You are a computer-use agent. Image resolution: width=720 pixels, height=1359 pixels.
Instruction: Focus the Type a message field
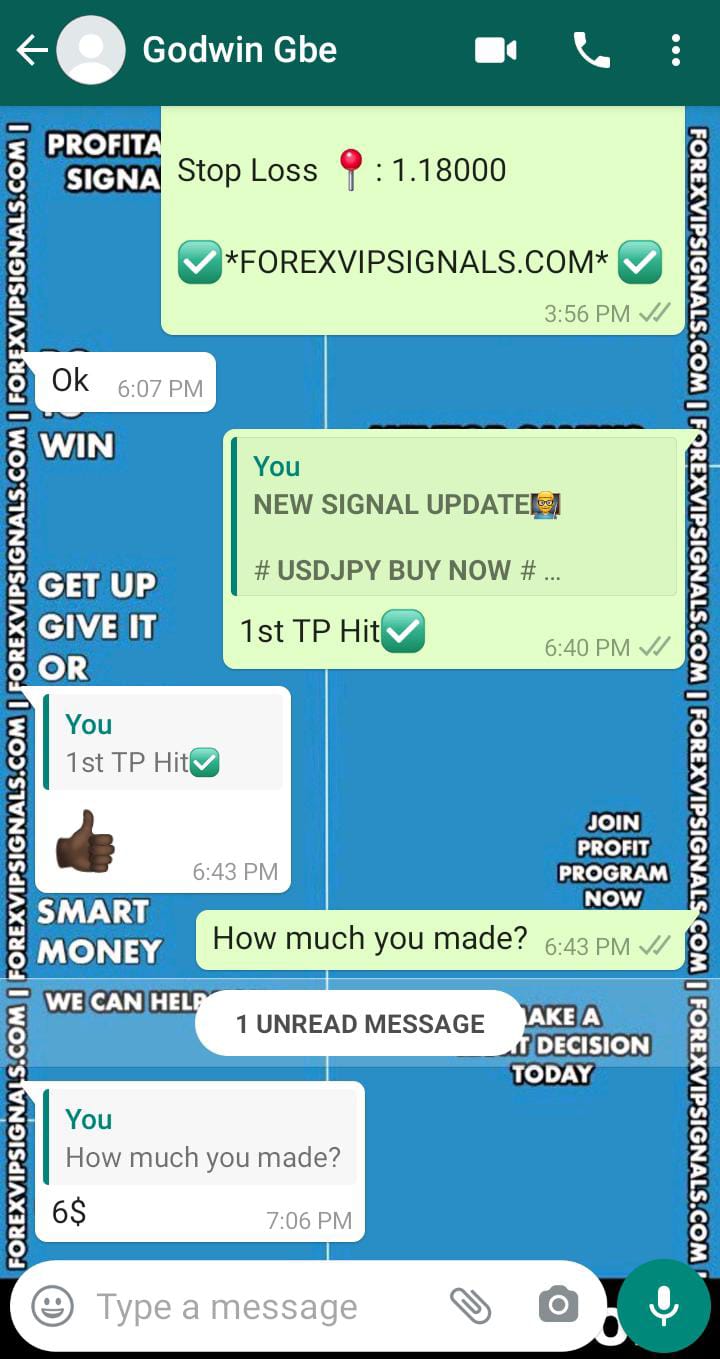tap(260, 1306)
